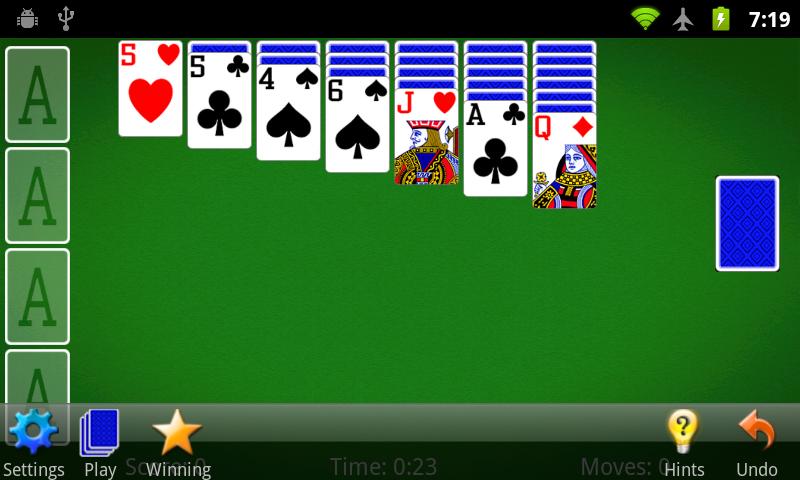This screenshot has height=480, width=800.
Task: Select the 4 of spades card
Action: [288, 113]
